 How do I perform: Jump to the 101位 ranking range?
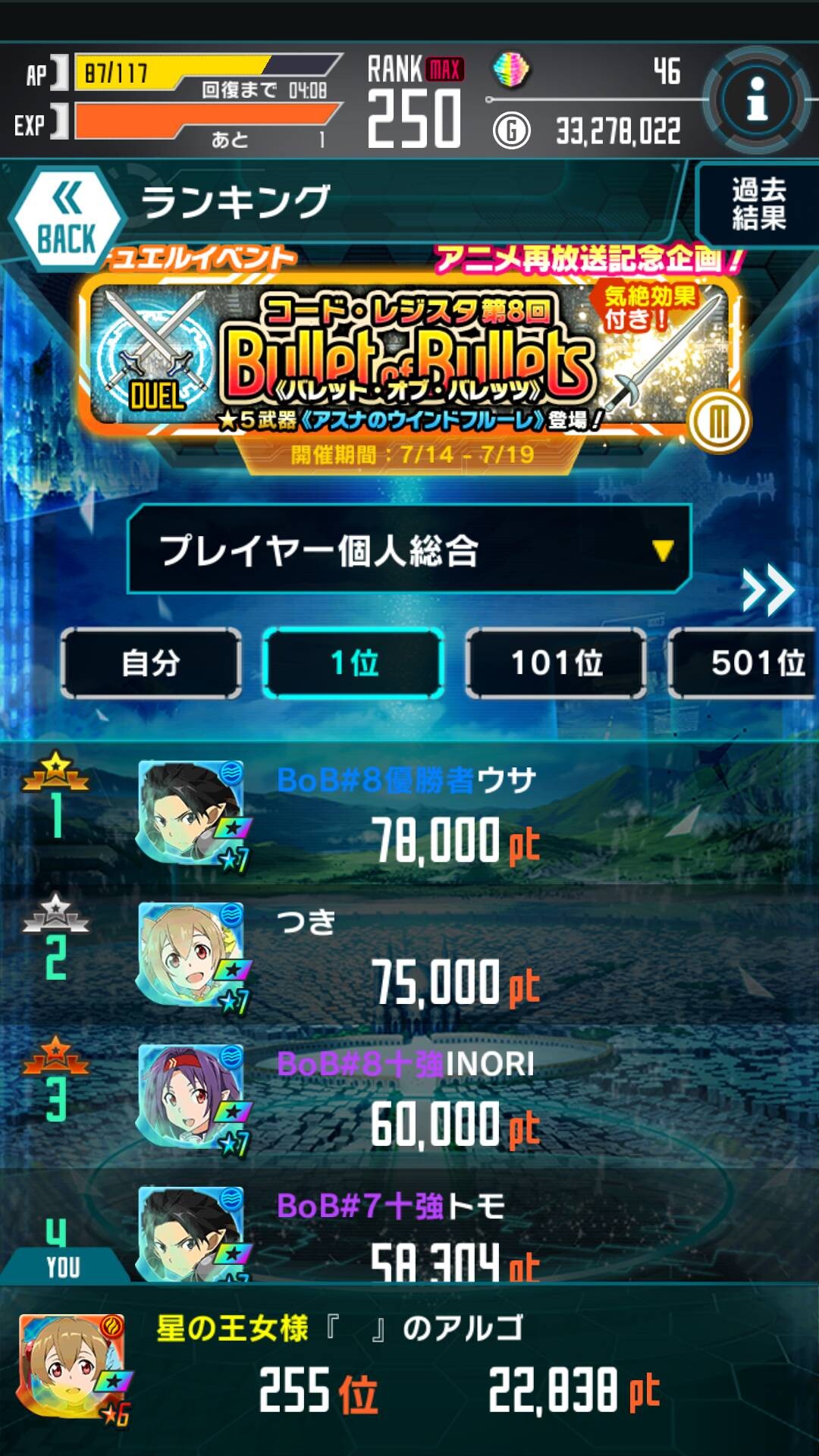pyautogui.click(x=556, y=664)
